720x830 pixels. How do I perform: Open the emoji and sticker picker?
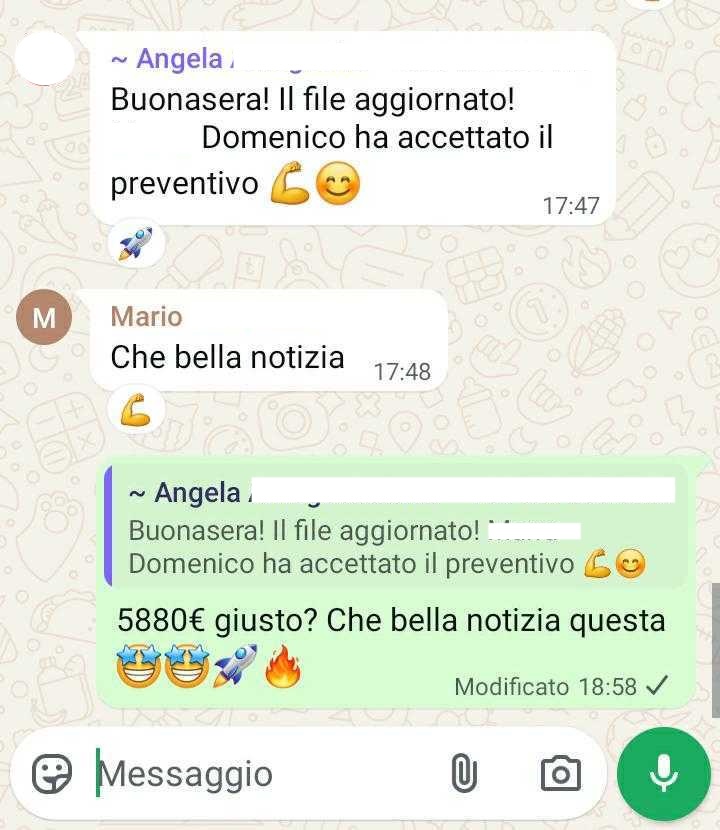[52, 773]
